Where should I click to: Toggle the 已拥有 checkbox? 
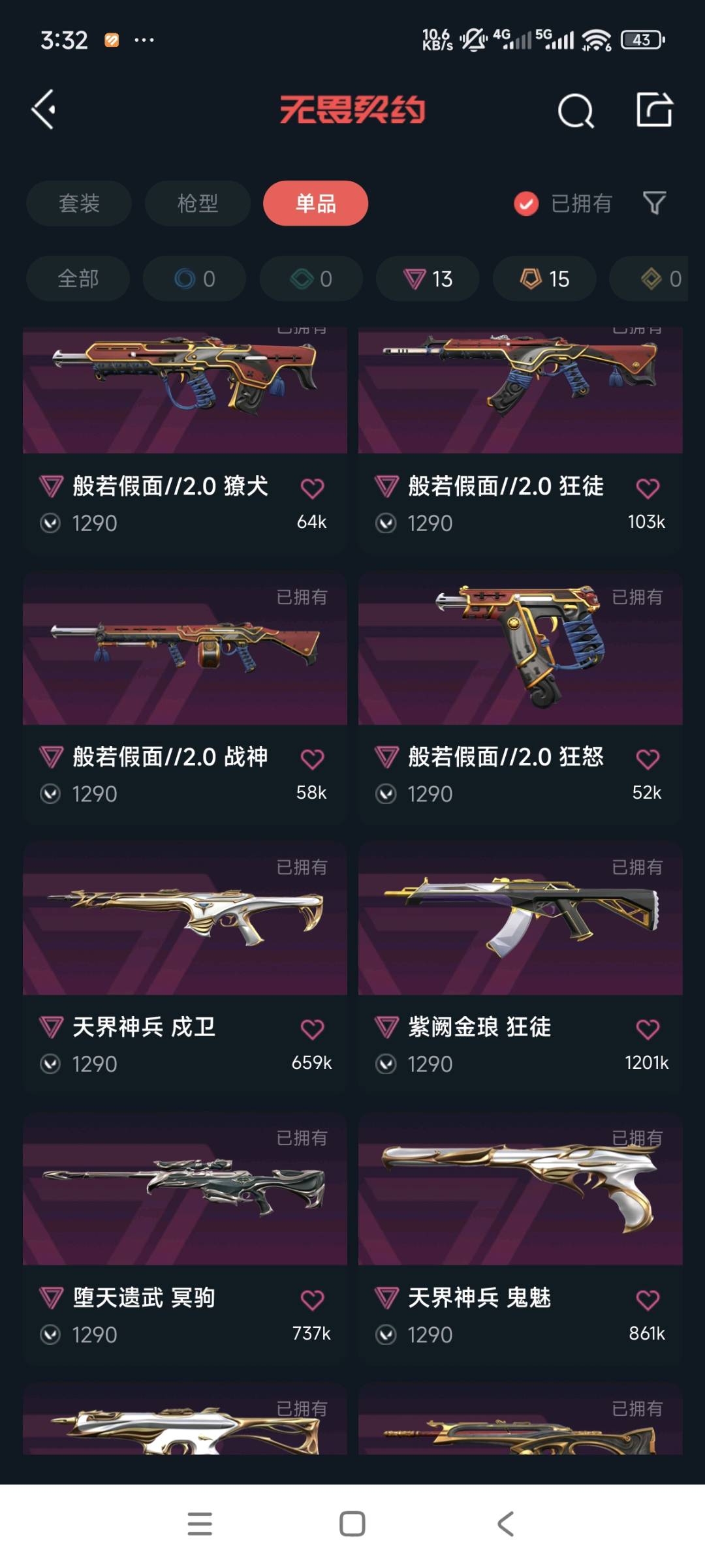coord(526,204)
